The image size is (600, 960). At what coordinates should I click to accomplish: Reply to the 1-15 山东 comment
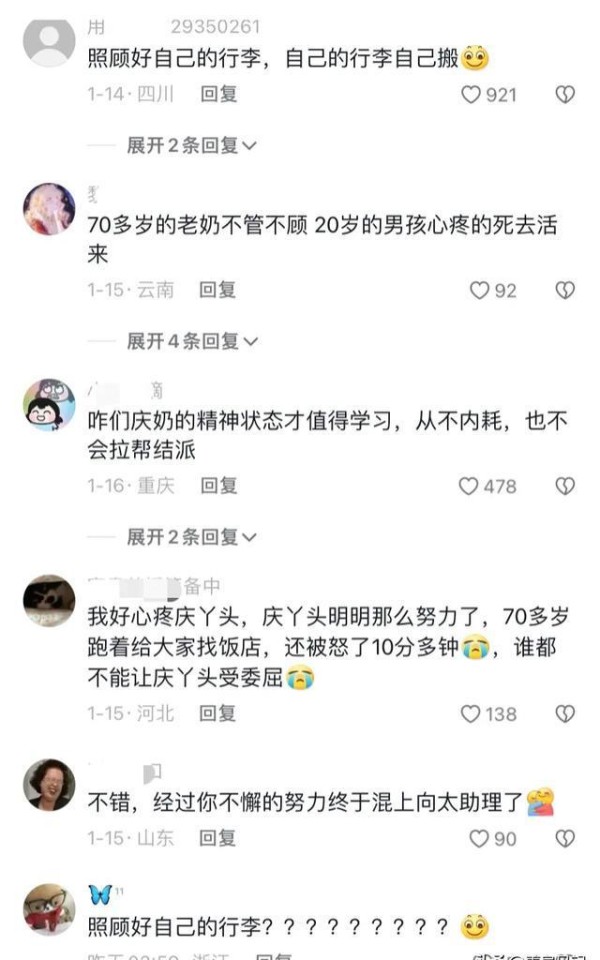tap(217, 838)
